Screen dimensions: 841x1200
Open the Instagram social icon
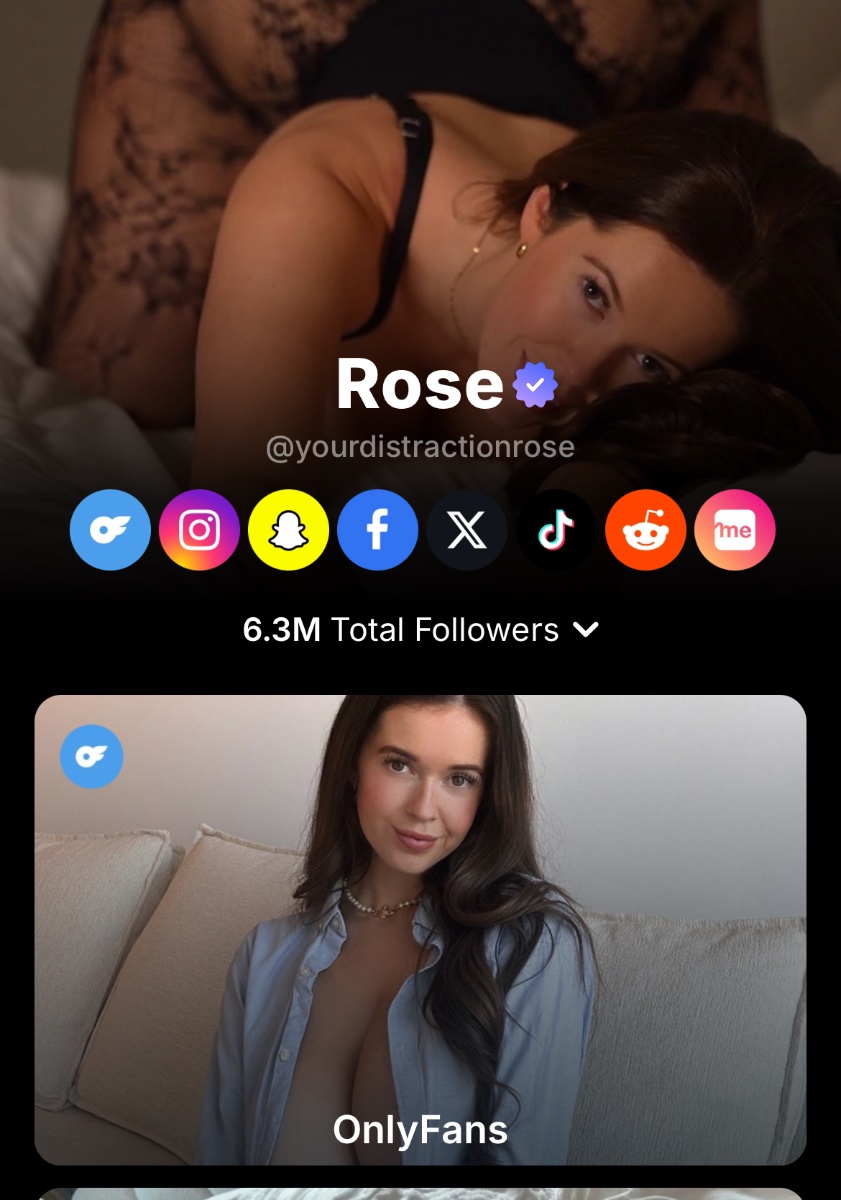click(199, 530)
